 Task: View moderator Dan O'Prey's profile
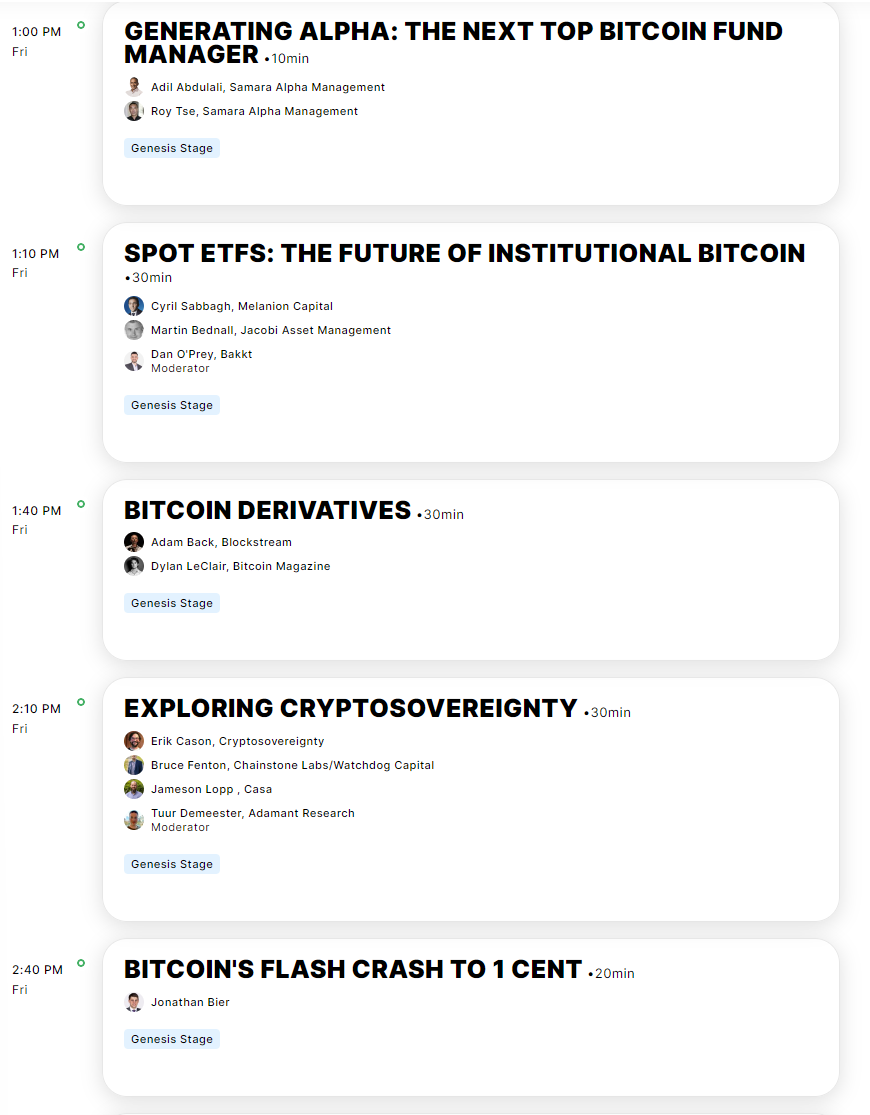click(x=201, y=354)
